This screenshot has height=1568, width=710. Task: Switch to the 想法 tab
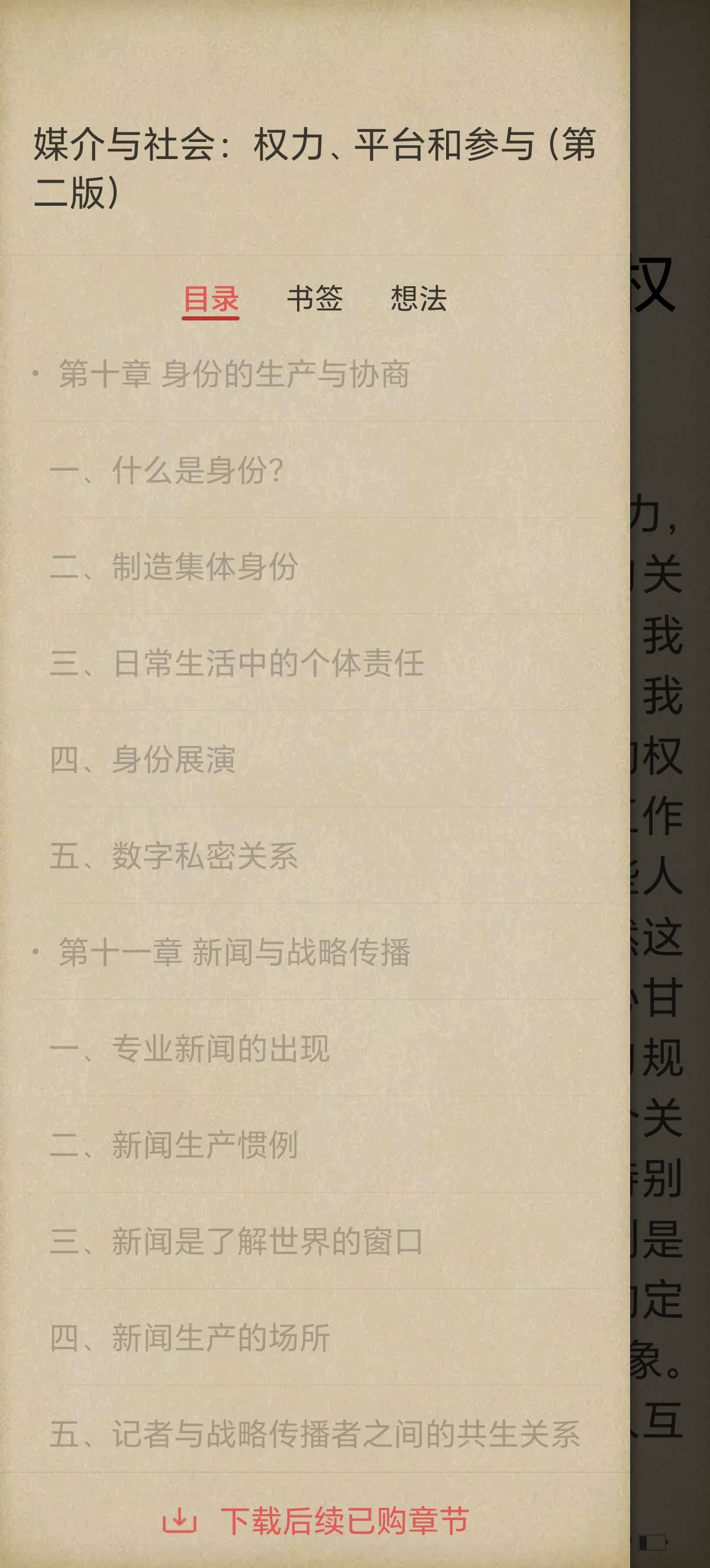pos(418,299)
